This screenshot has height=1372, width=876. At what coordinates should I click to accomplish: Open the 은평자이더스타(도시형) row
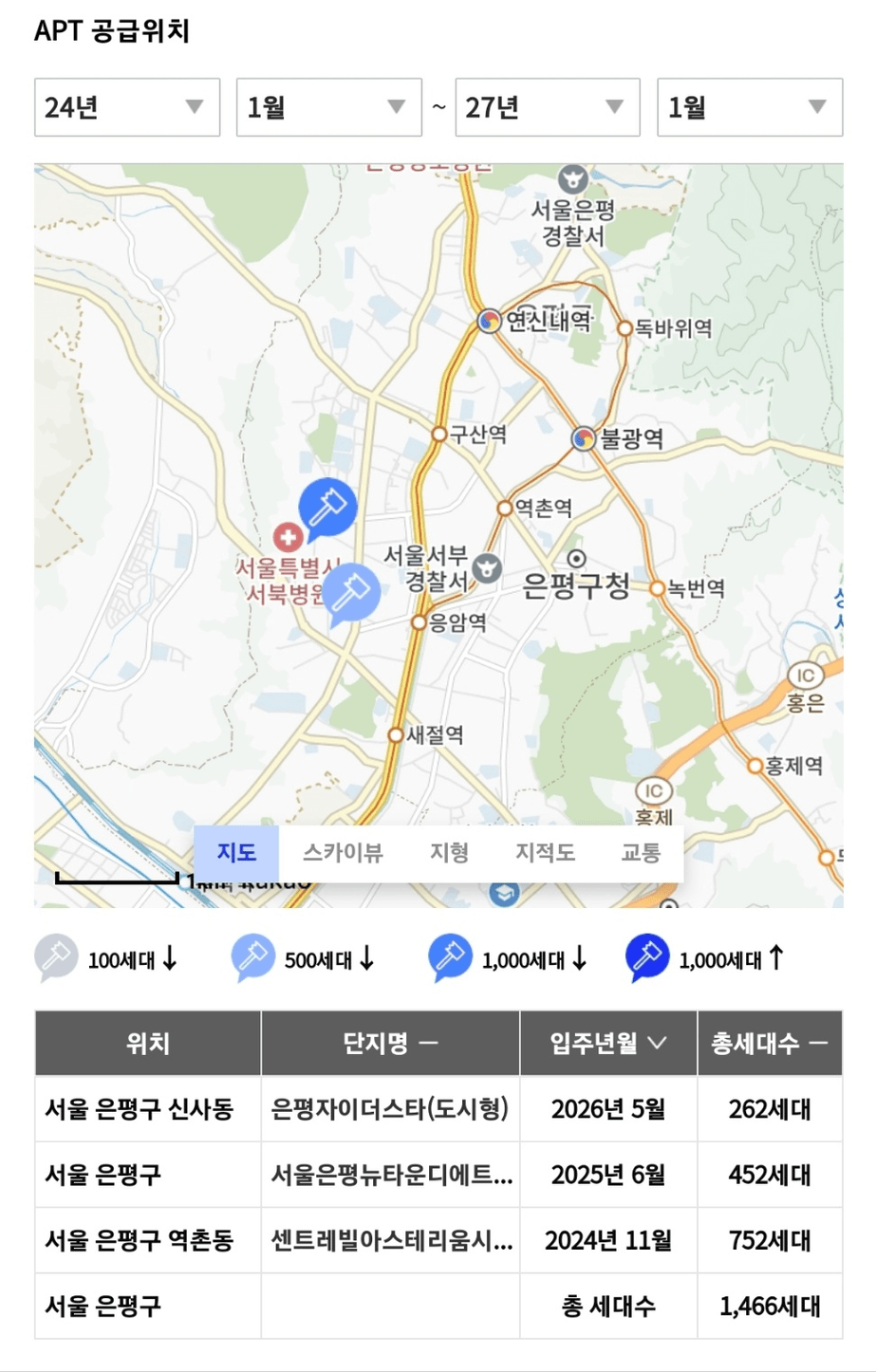(390, 1108)
